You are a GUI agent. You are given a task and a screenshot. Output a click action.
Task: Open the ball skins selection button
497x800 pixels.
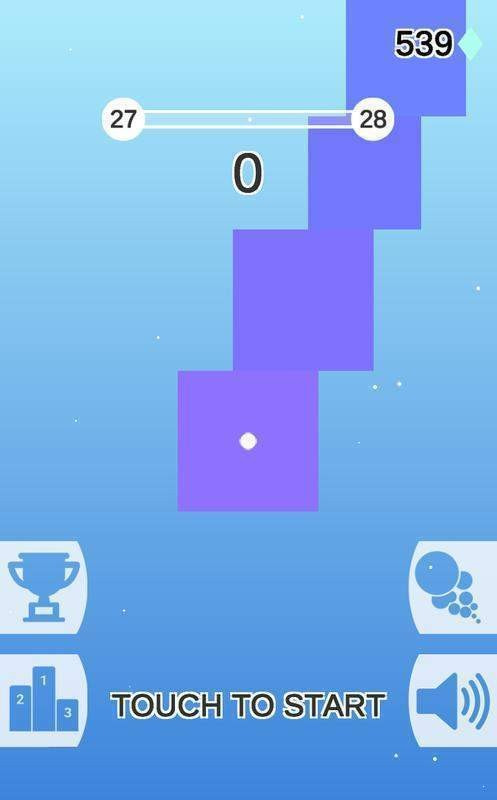[453, 587]
